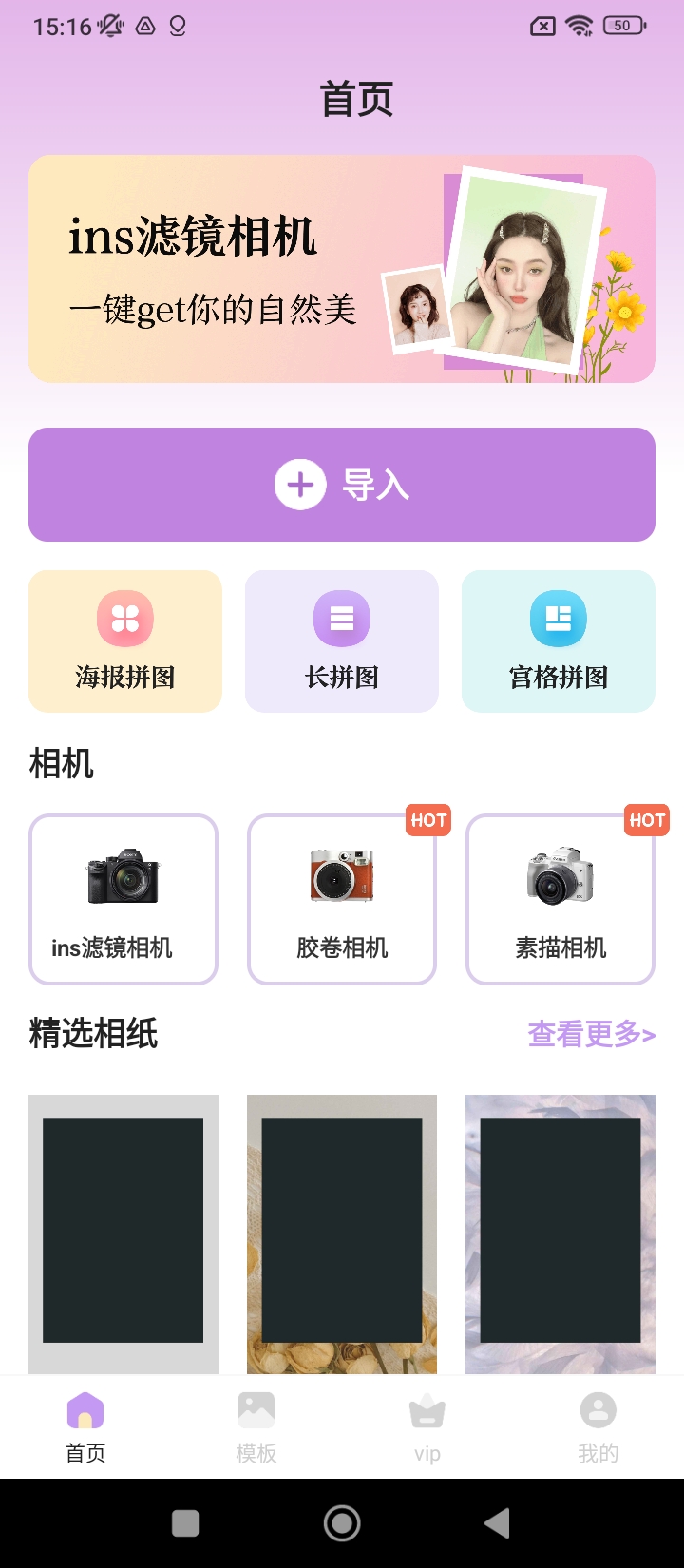Choose the 素描相机 sketch camera

tap(560, 899)
